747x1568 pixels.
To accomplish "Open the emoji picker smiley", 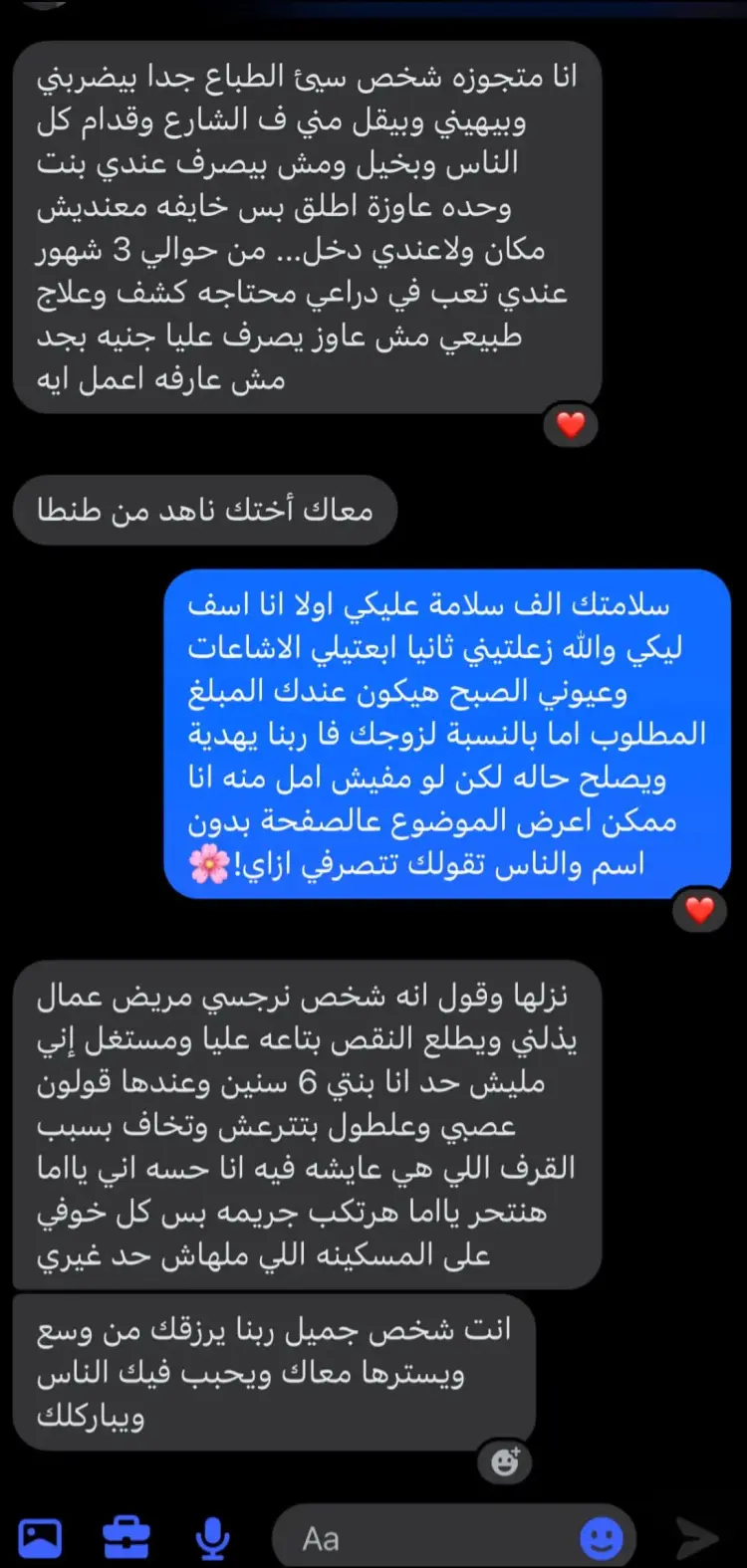I will [602, 1539].
